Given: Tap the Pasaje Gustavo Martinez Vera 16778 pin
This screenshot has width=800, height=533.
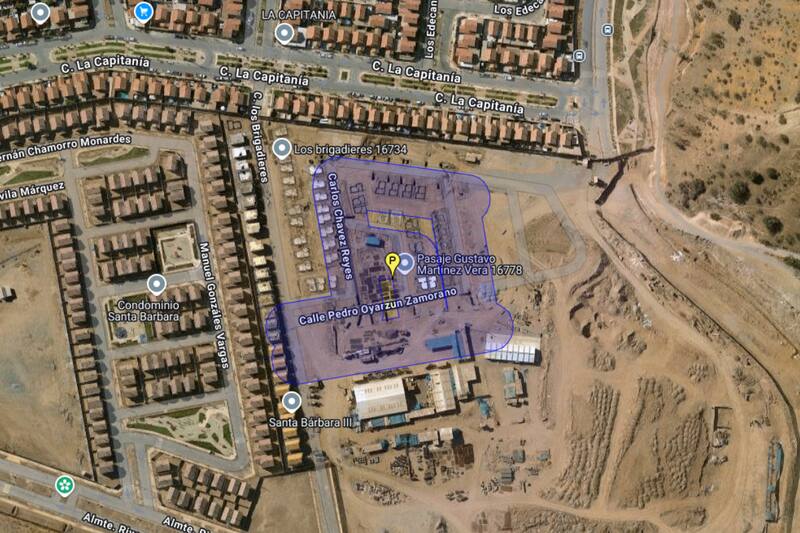Looking at the screenshot, I should click(x=407, y=262).
